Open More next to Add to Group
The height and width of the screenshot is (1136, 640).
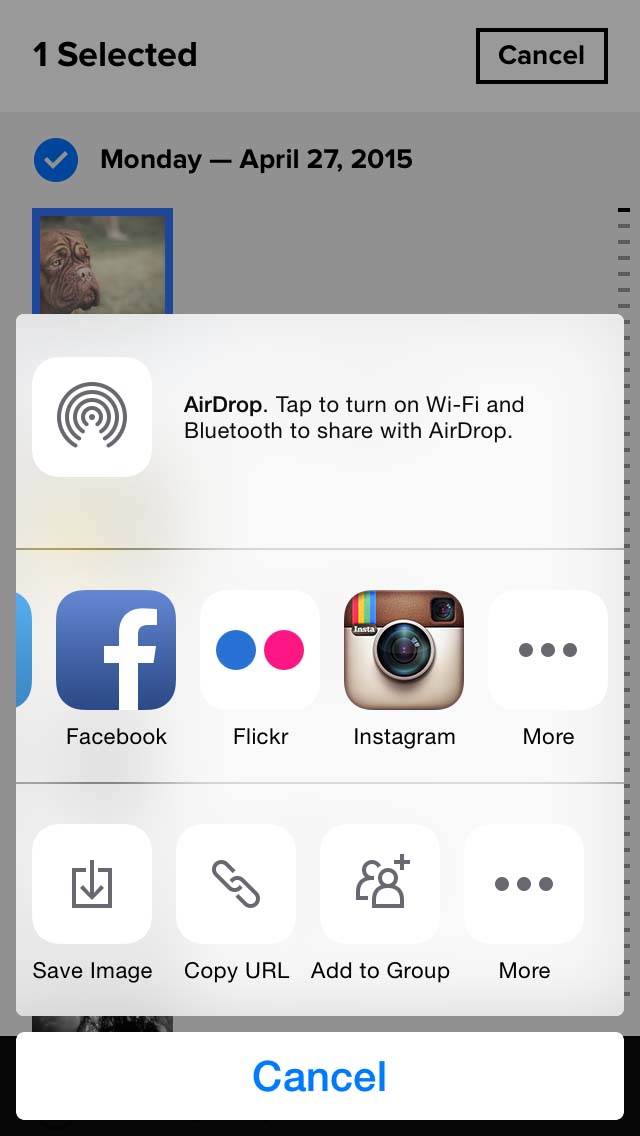coord(524,884)
